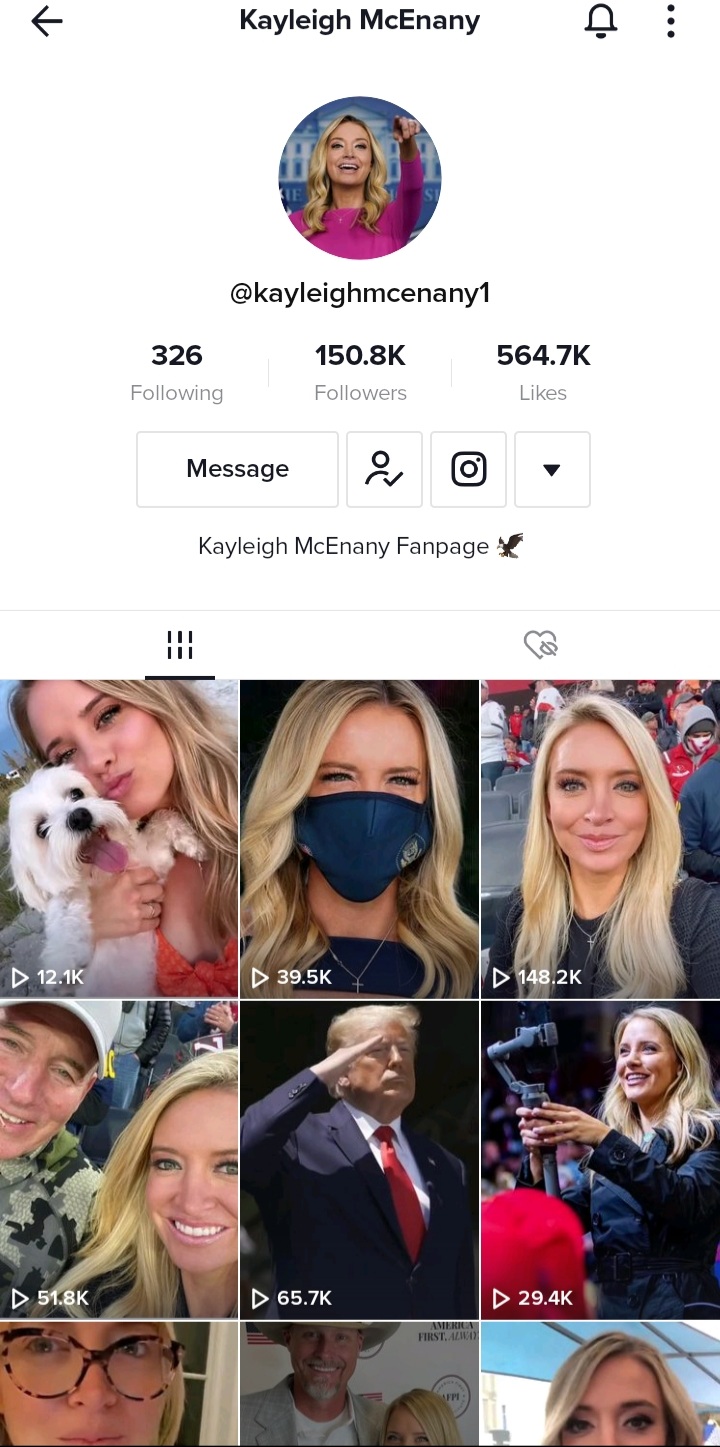Viewport: 720px width, 1447px height.
Task: Open the linked Instagram profile
Action: [468, 469]
